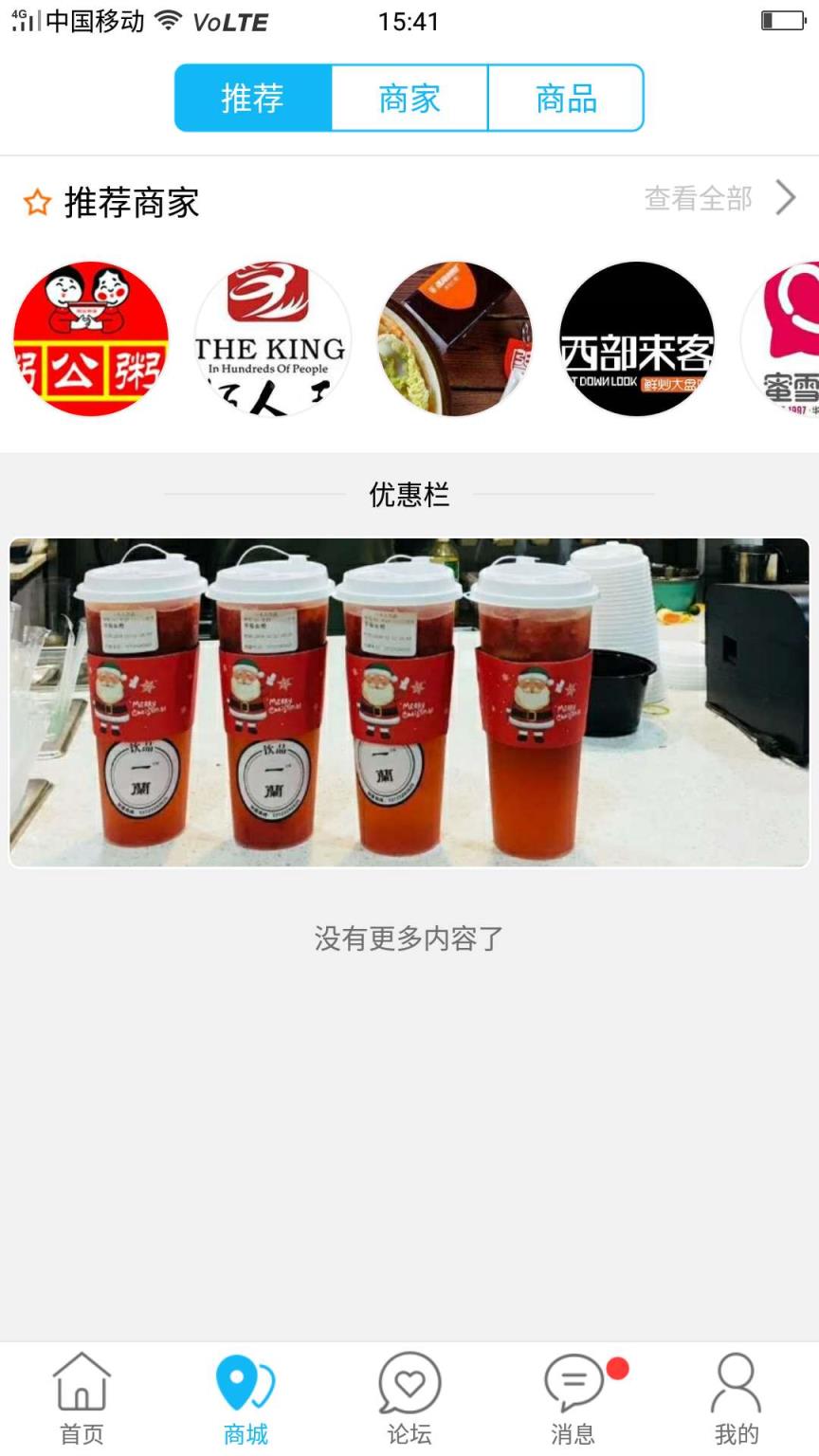Open the THE KING merchant logo

(x=273, y=338)
